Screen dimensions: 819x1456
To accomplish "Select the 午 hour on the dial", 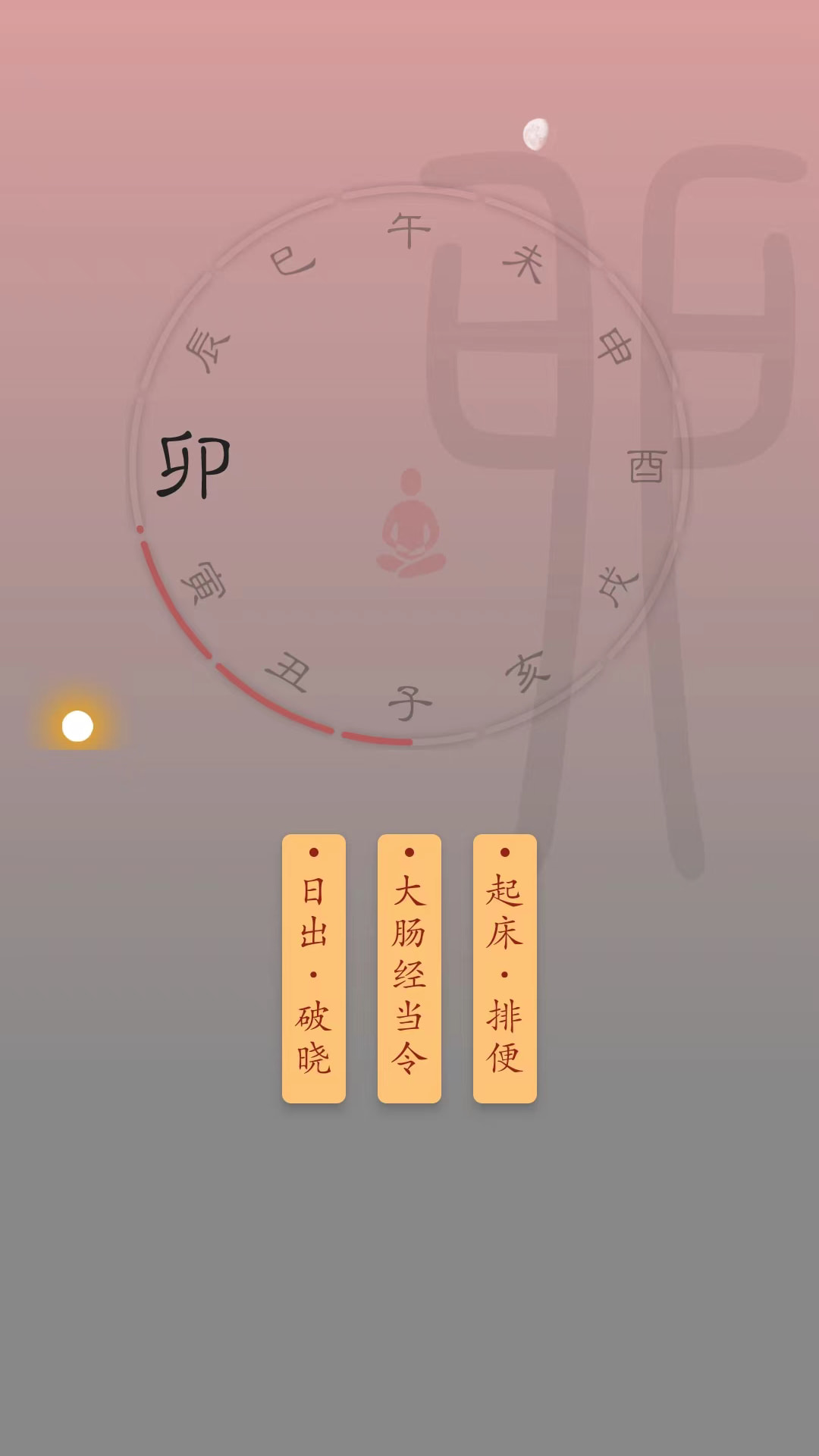I will 409,231.
